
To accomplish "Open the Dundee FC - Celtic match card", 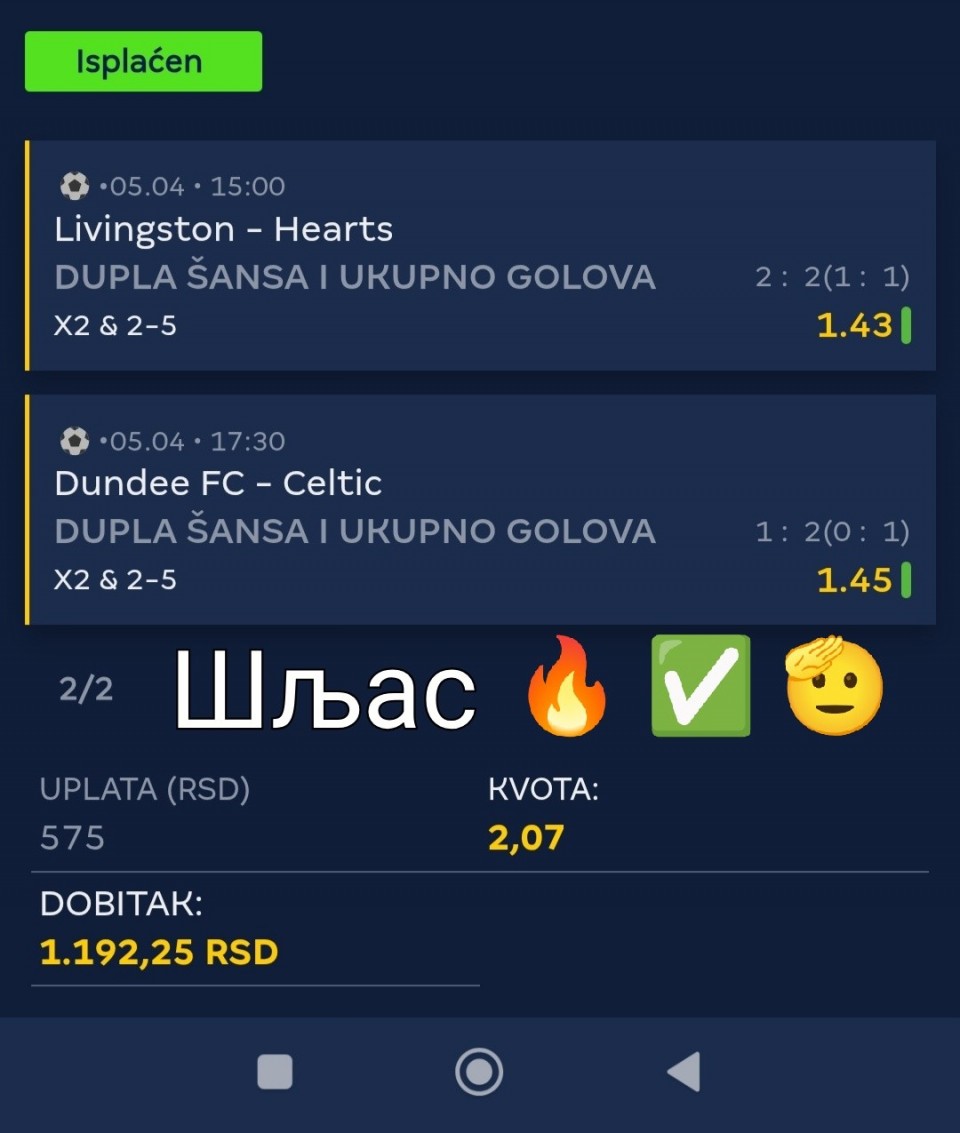I will (x=480, y=510).
